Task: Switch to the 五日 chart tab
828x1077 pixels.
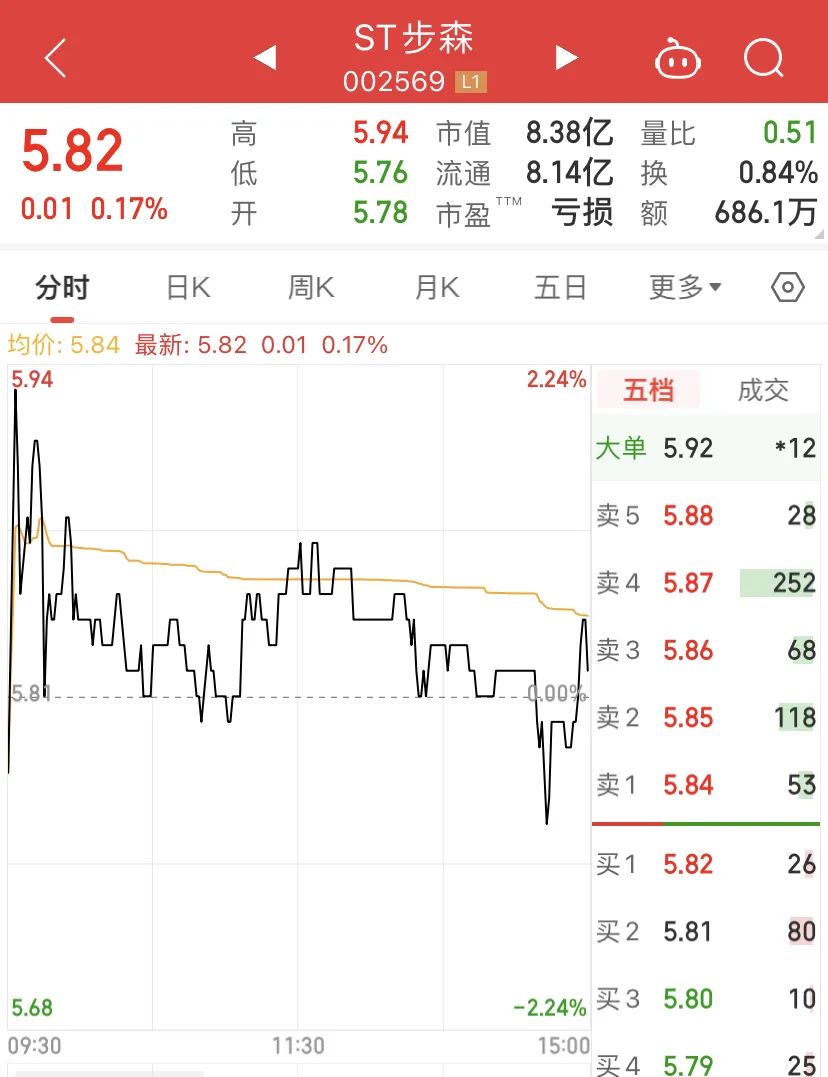Action: (560, 287)
